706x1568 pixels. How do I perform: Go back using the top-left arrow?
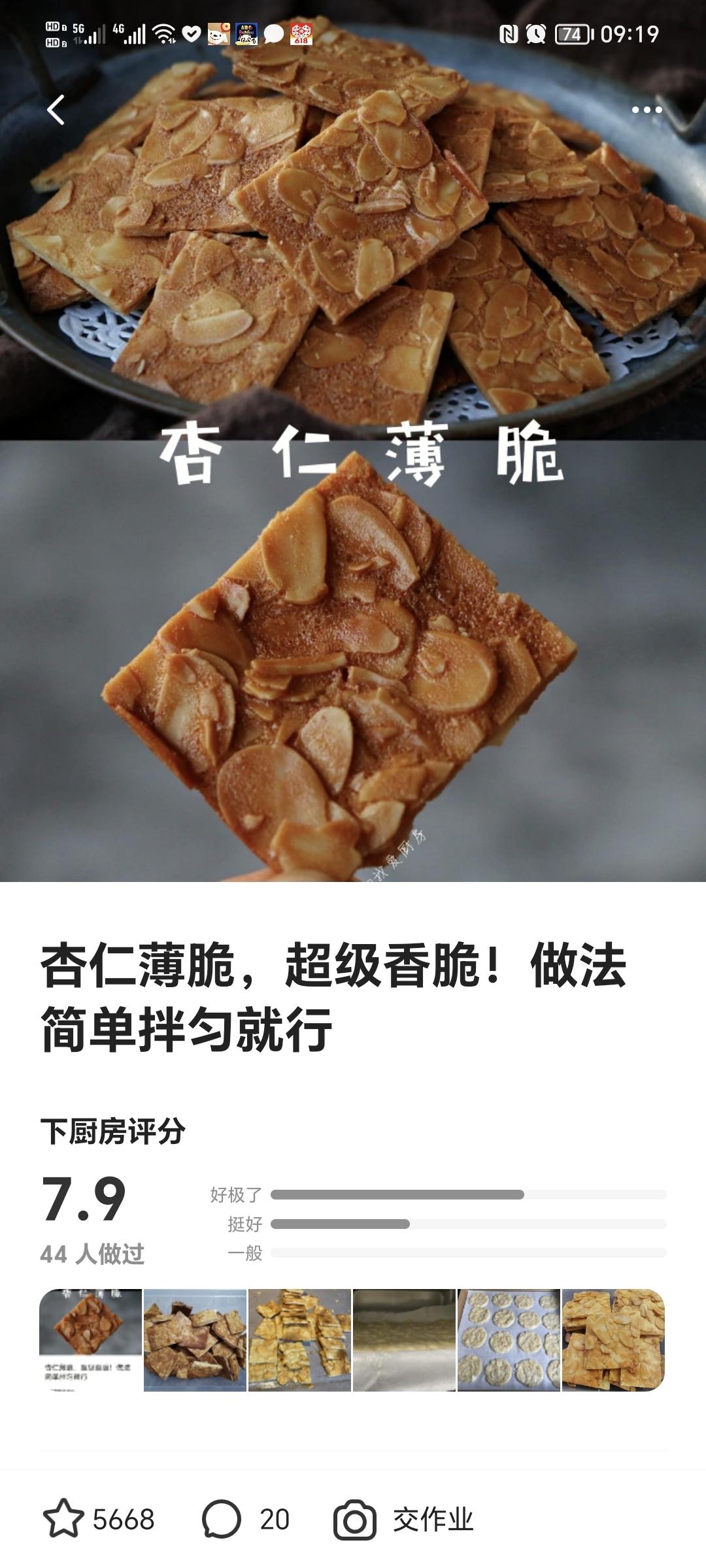[56, 110]
